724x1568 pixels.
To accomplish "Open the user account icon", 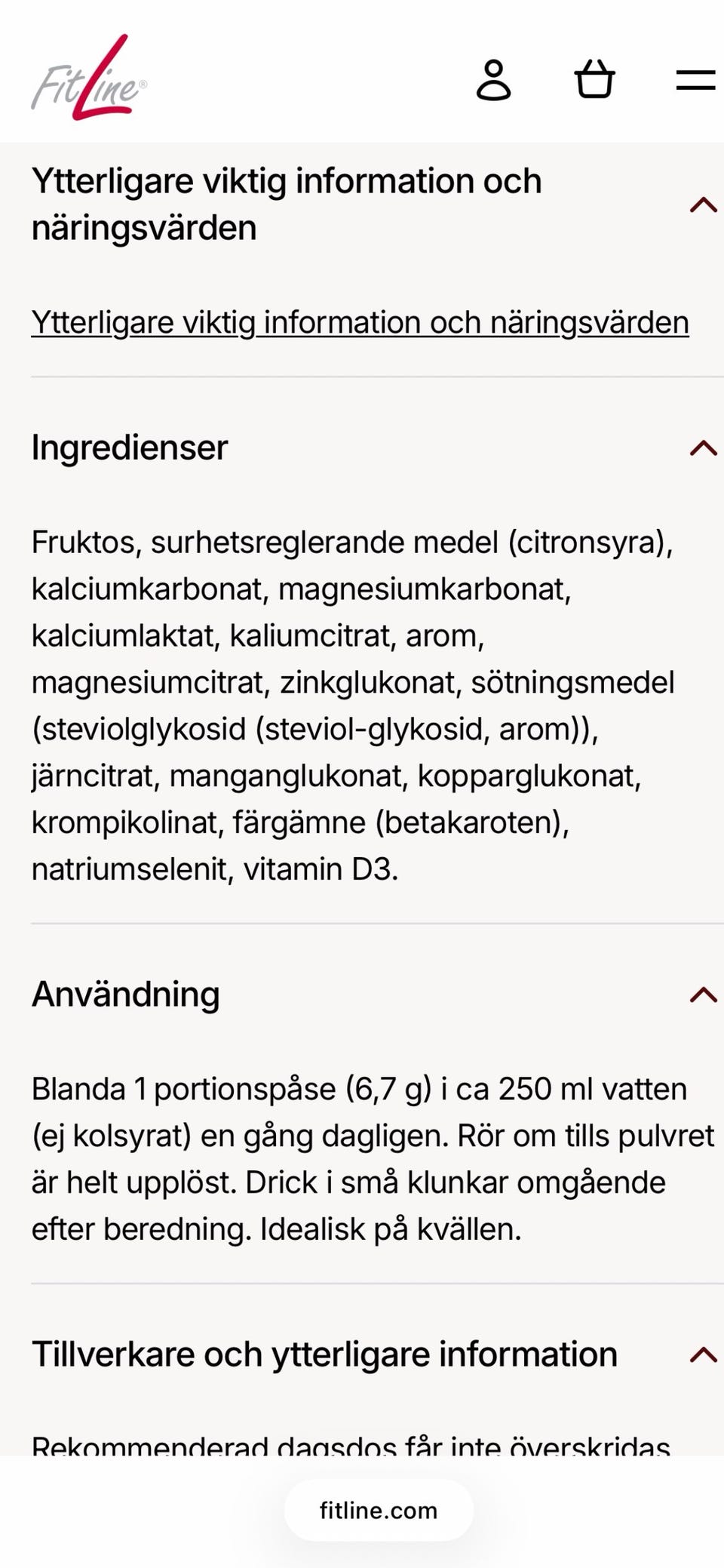I will pyautogui.click(x=493, y=80).
